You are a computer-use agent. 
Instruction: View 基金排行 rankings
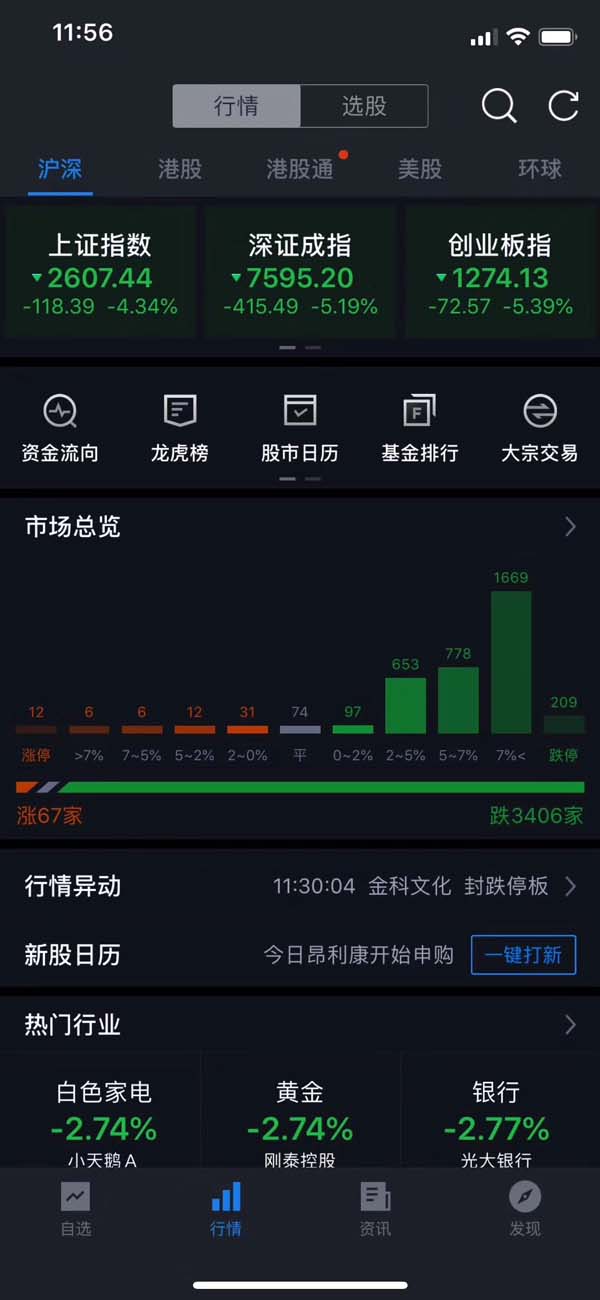pyautogui.click(x=420, y=428)
